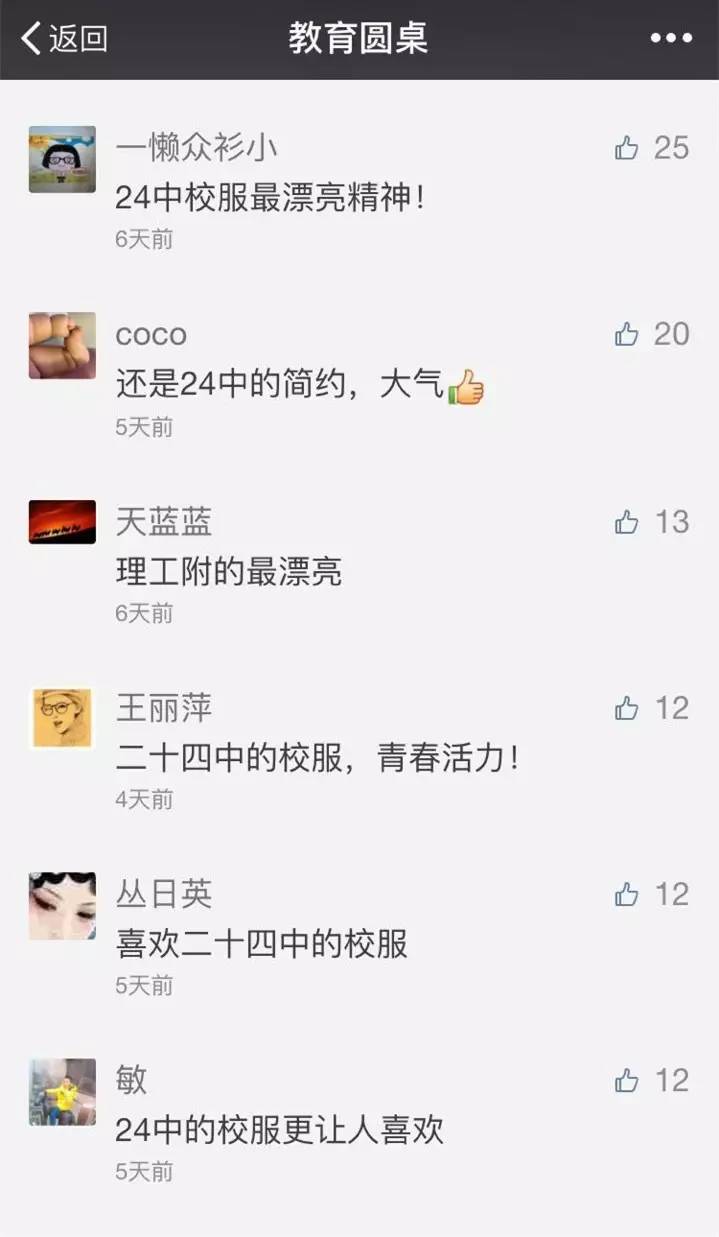Screen dimensions: 719x1237
Task: Open the three-dot overflow menu
Action: (x=671, y=39)
